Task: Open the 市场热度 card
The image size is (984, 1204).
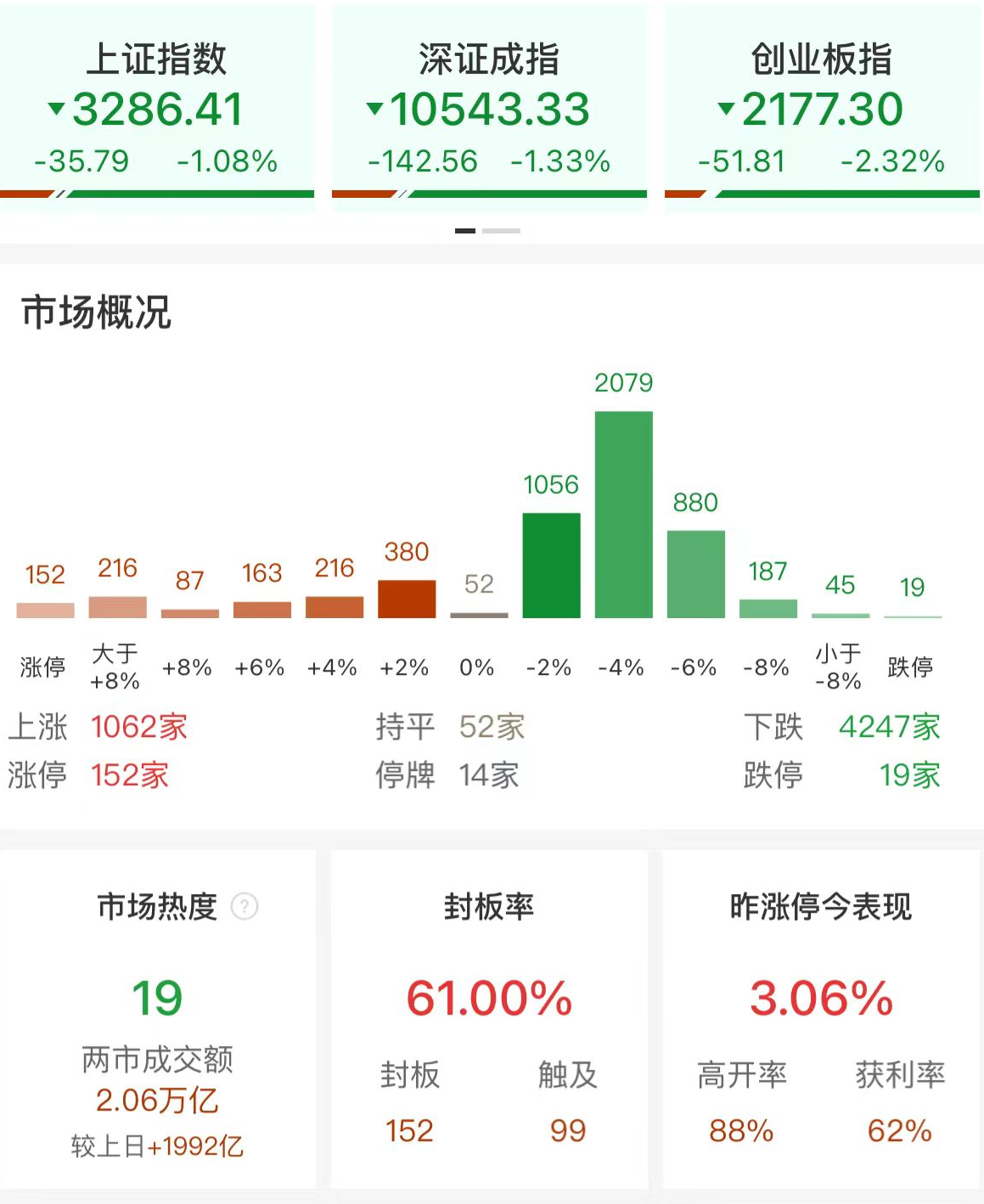Action: (x=157, y=1019)
